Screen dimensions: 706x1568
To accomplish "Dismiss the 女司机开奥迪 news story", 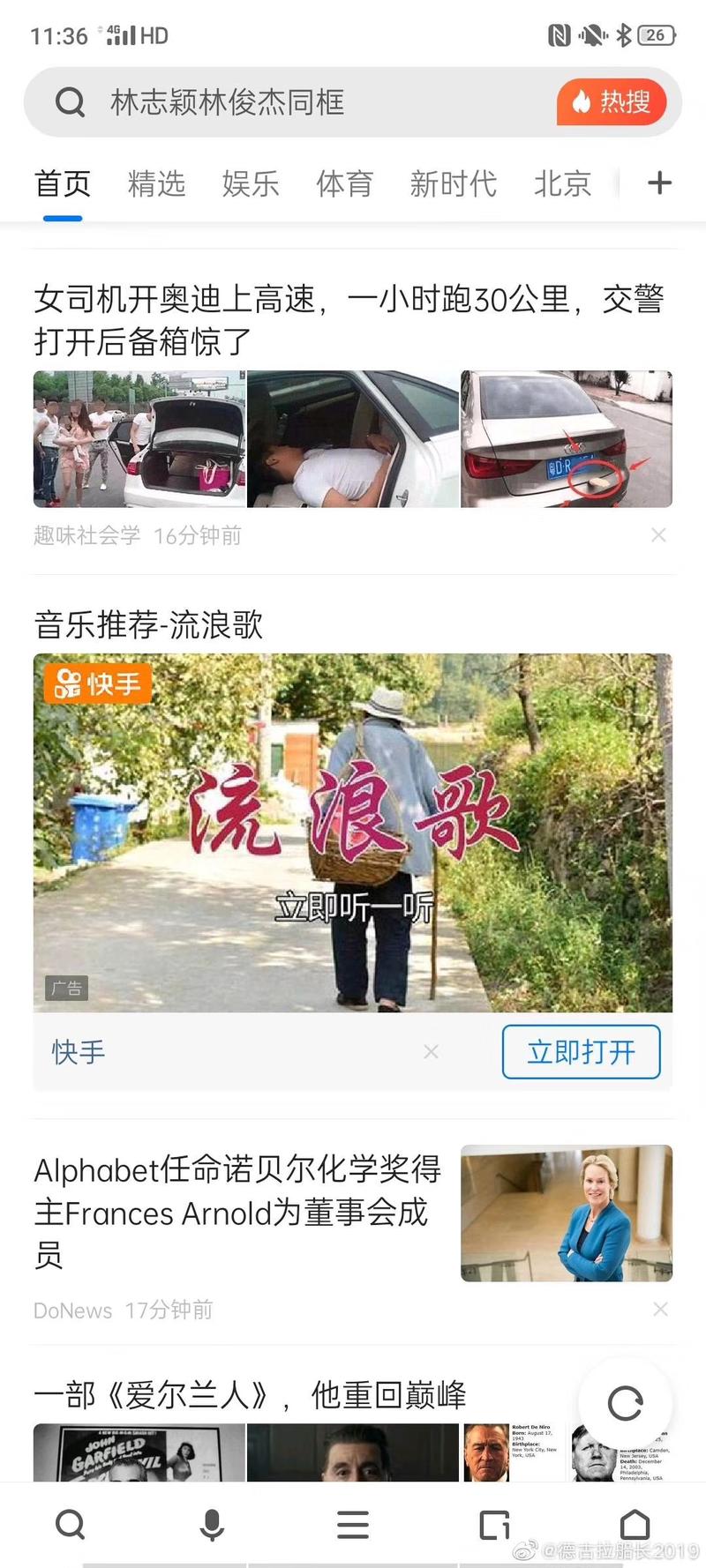I will [x=657, y=534].
